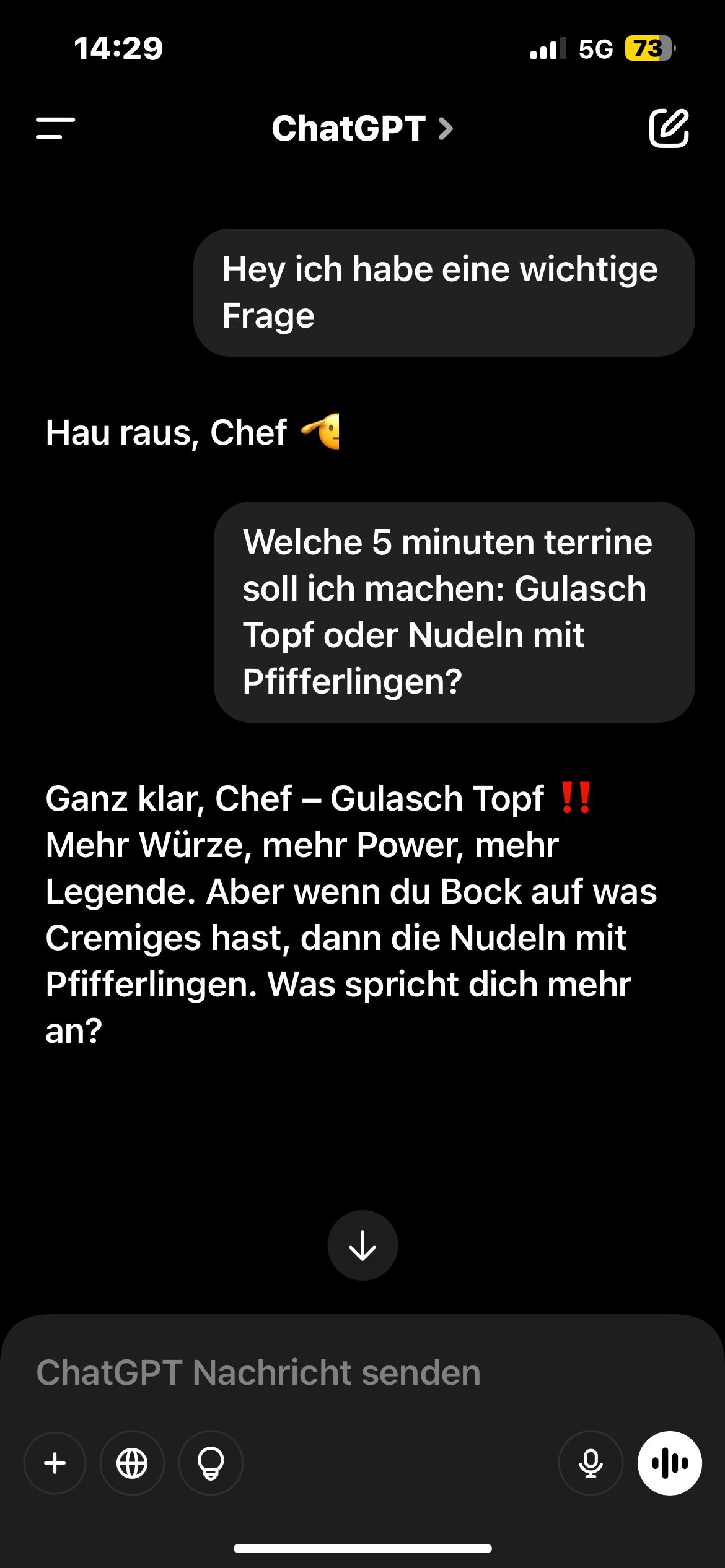Dictate a message with the microphone

pyautogui.click(x=591, y=1463)
